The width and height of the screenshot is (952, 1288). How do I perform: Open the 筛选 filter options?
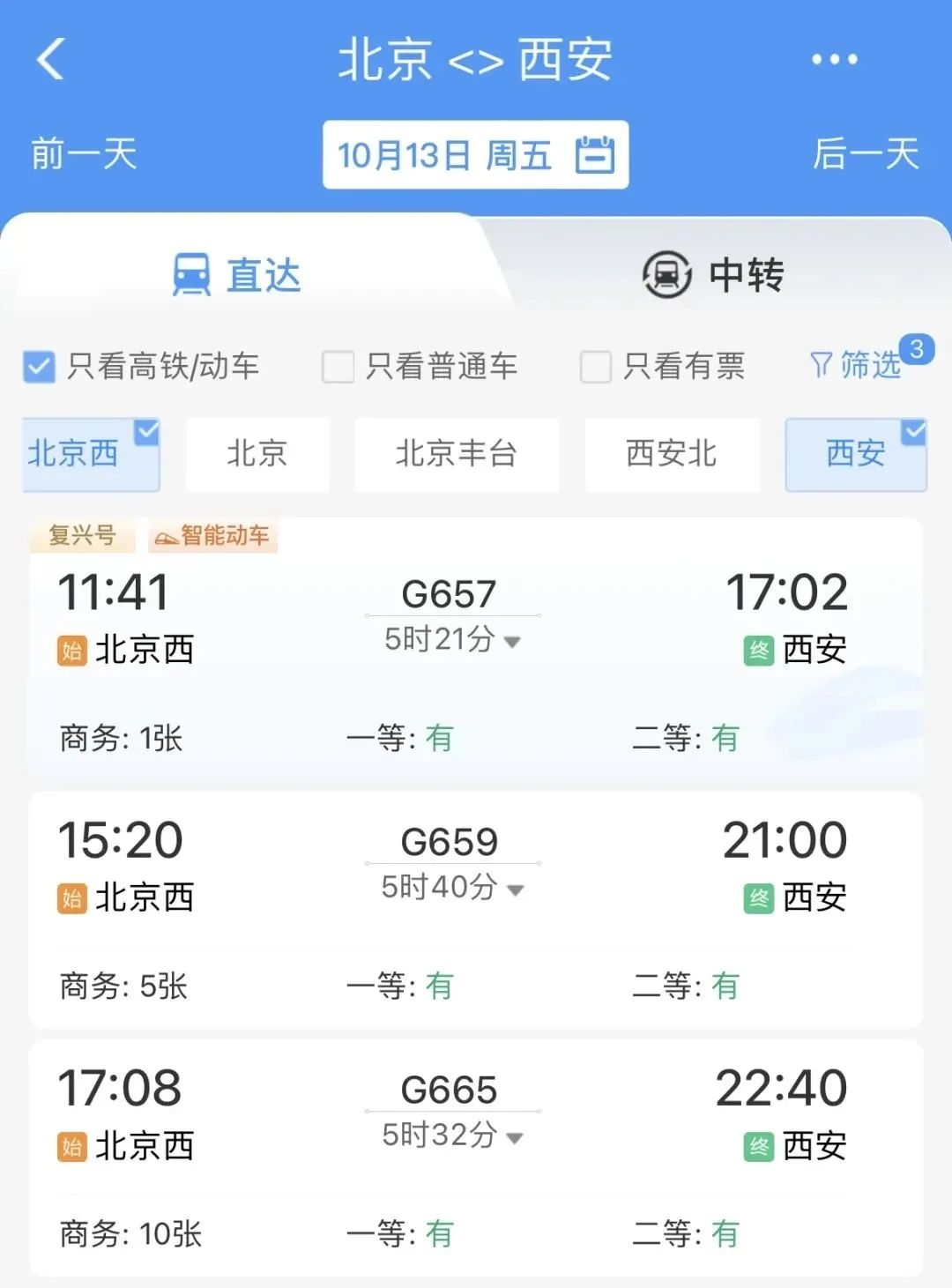click(x=857, y=364)
